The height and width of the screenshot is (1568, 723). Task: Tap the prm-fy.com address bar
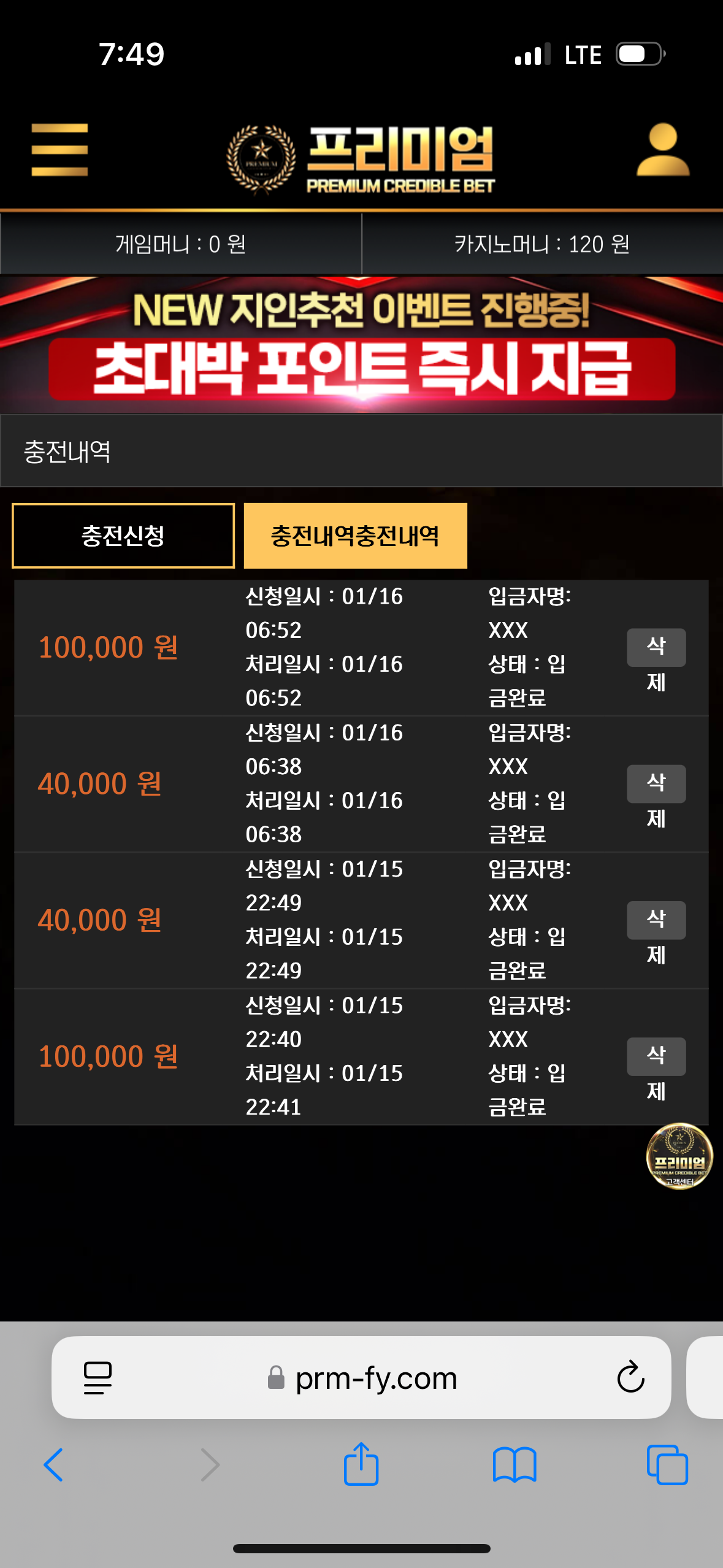point(362,1378)
